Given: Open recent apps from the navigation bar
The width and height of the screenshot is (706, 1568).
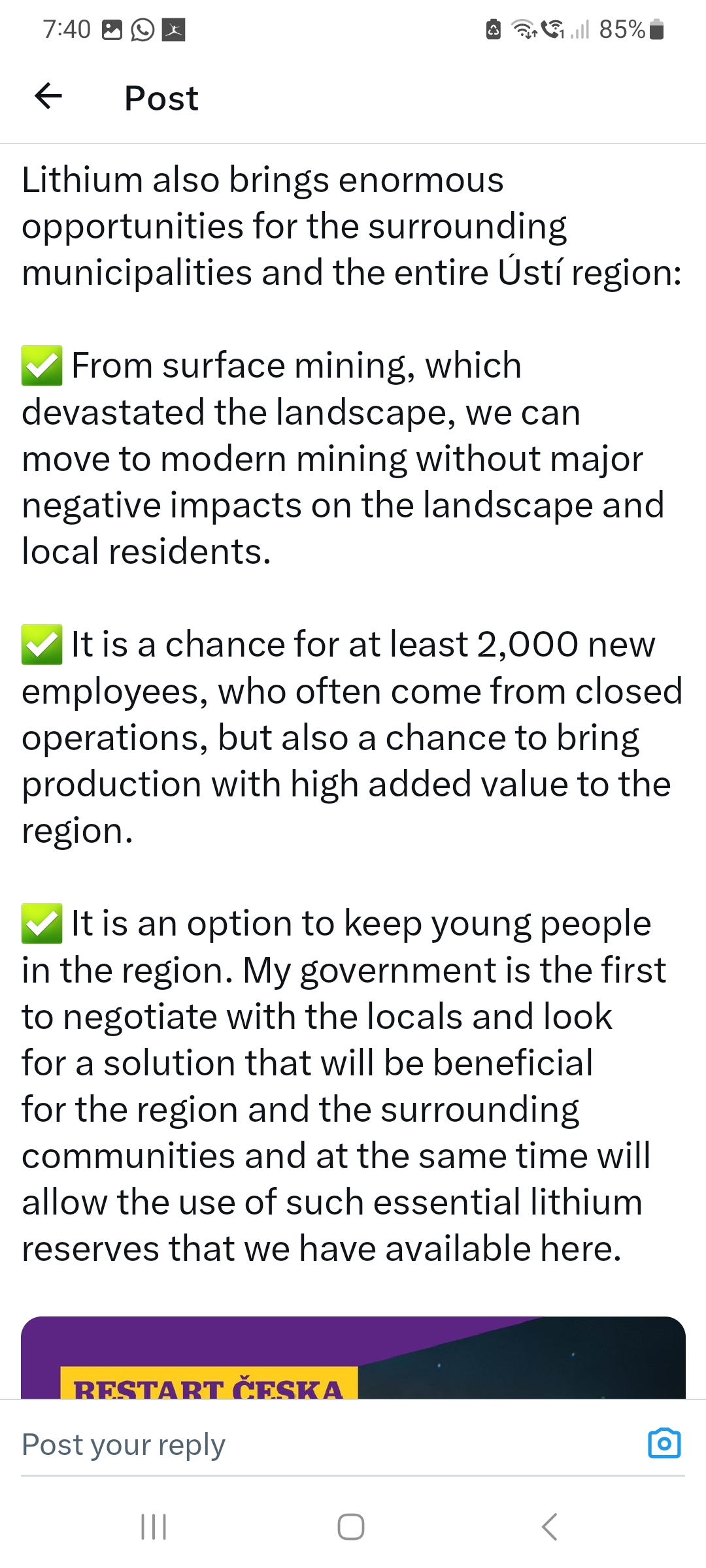Looking at the screenshot, I should pyautogui.click(x=154, y=1527).
